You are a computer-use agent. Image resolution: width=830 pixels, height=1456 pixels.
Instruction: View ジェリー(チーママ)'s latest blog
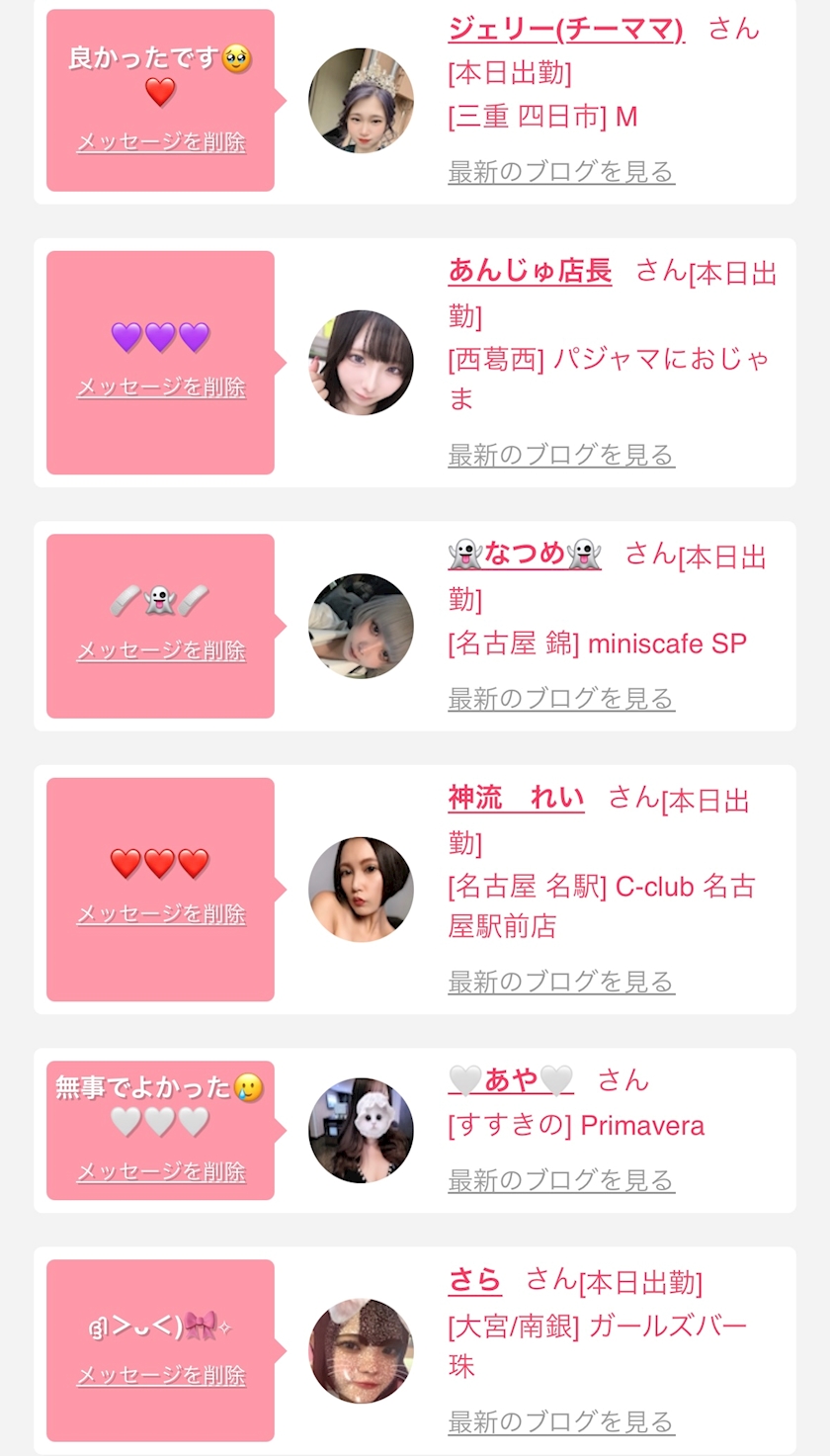pos(561,172)
